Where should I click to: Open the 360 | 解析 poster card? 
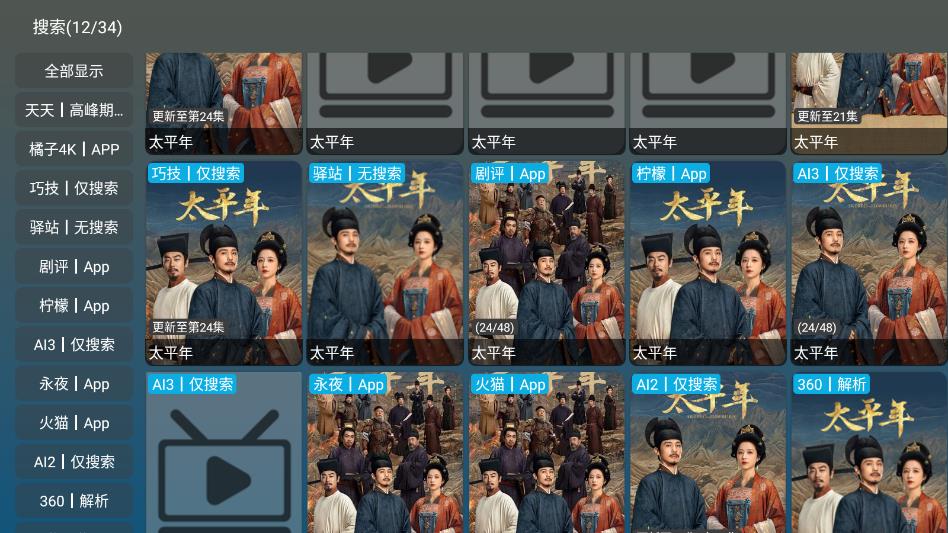coord(869,455)
